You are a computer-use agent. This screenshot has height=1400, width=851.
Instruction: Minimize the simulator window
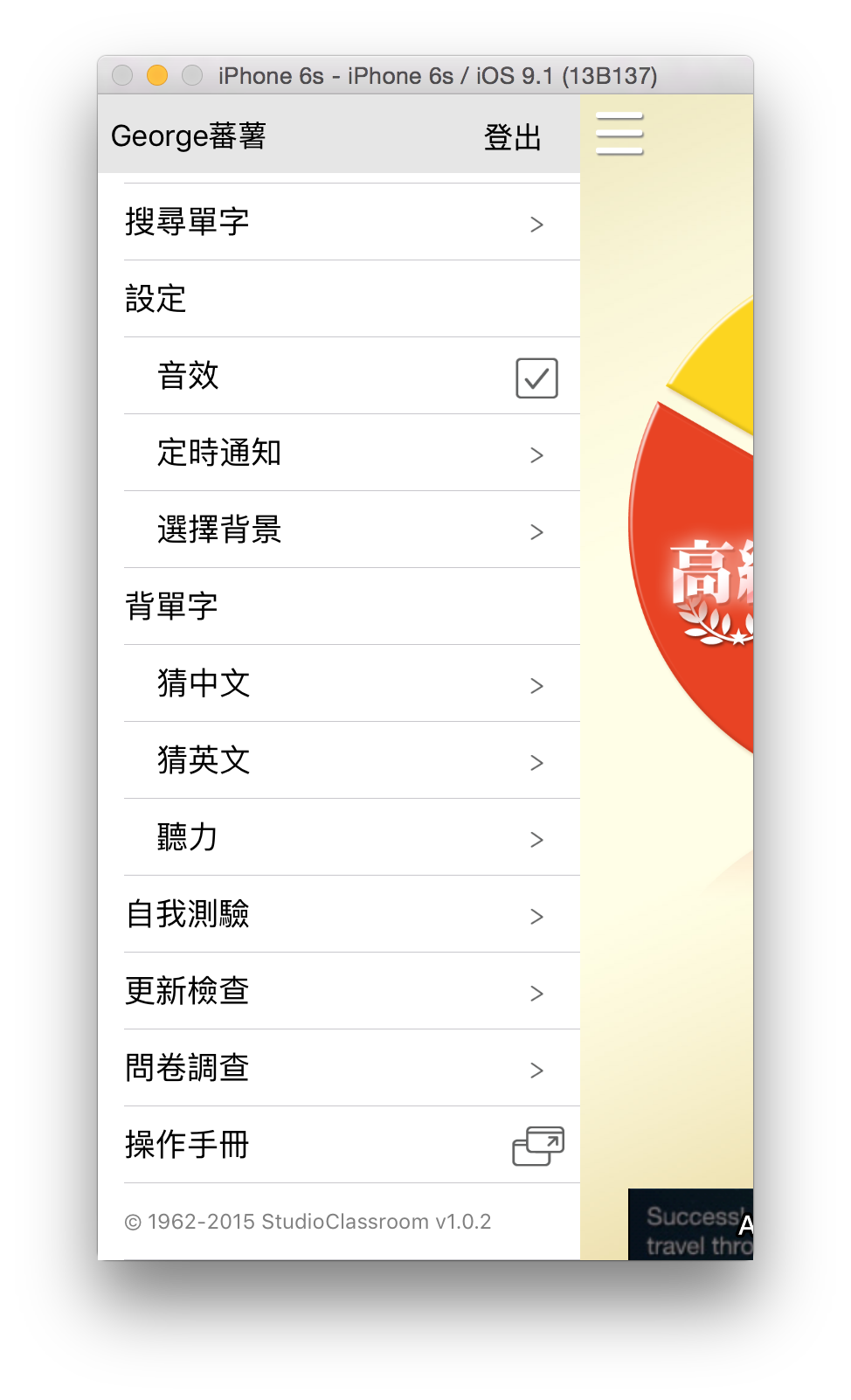click(157, 76)
